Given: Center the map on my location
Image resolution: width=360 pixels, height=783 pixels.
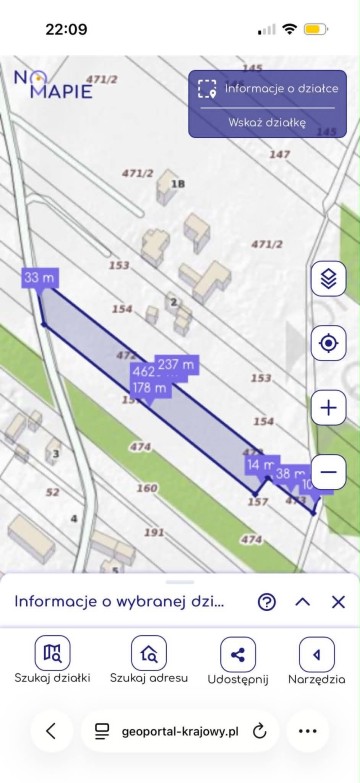Looking at the screenshot, I should click(329, 343).
